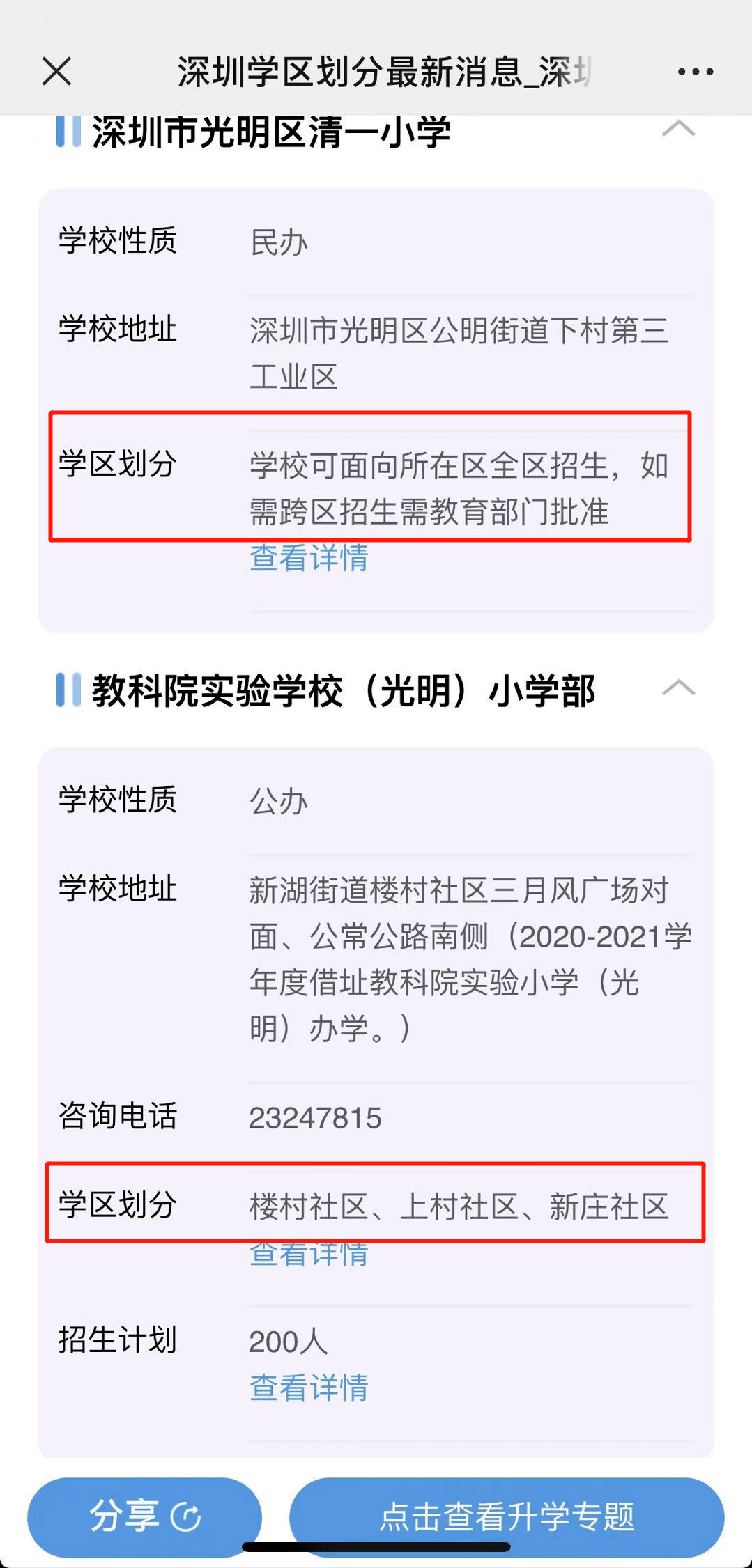
Task: Collapse the 教科院实验学校（光明）小学部 section
Action: [x=678, y=688]
